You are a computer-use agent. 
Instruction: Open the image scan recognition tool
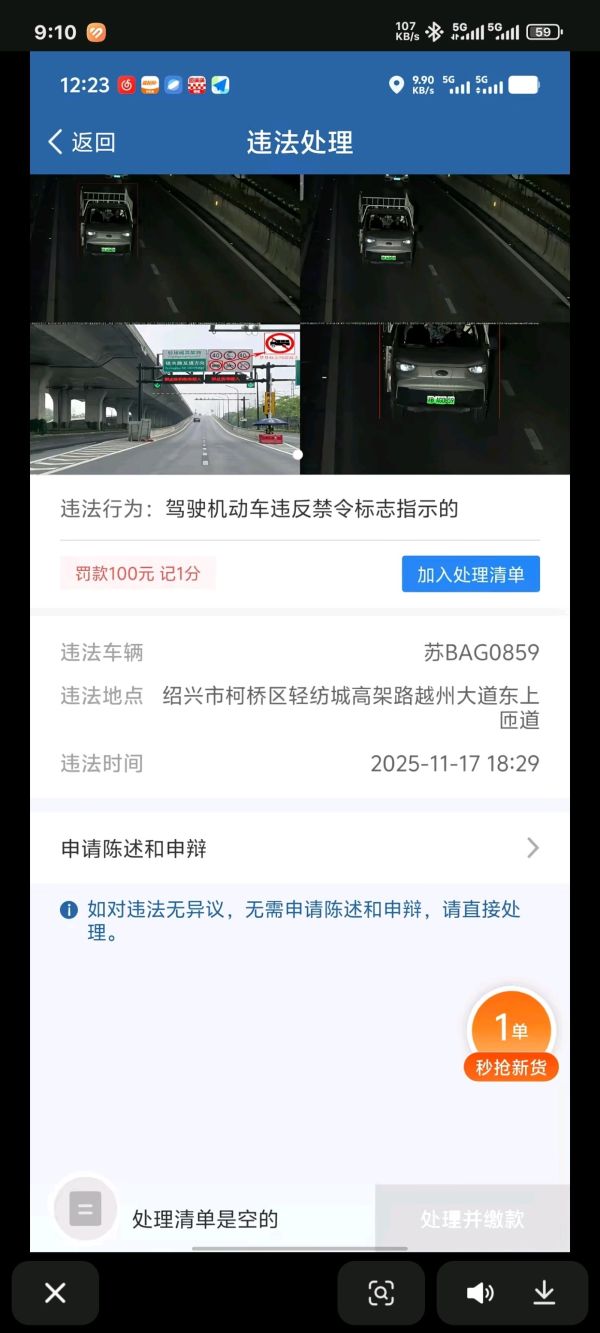[381, 1293]
